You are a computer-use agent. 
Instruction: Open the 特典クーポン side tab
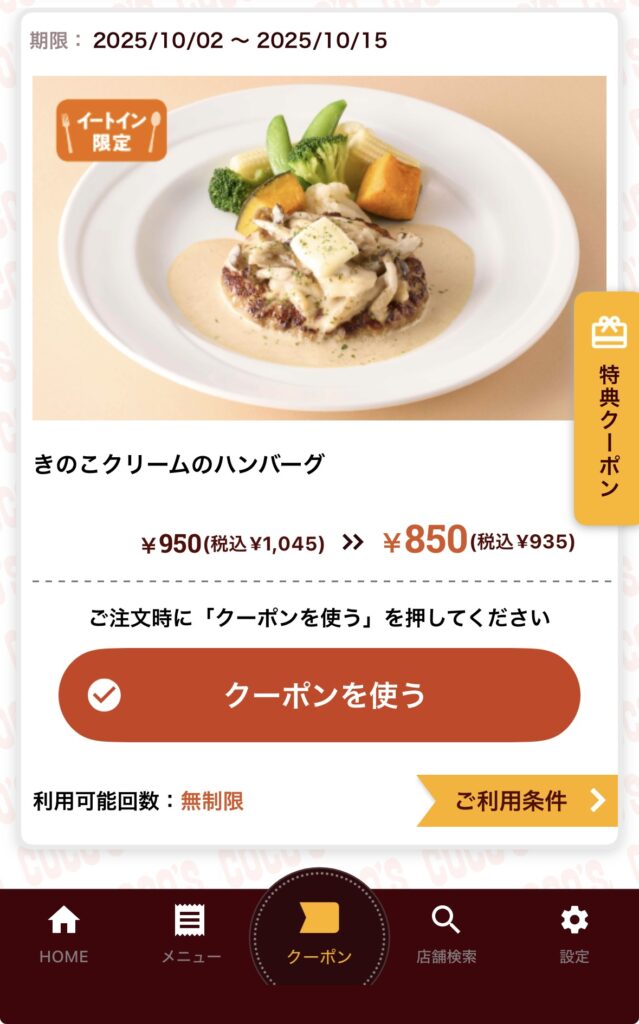(607, 409)
